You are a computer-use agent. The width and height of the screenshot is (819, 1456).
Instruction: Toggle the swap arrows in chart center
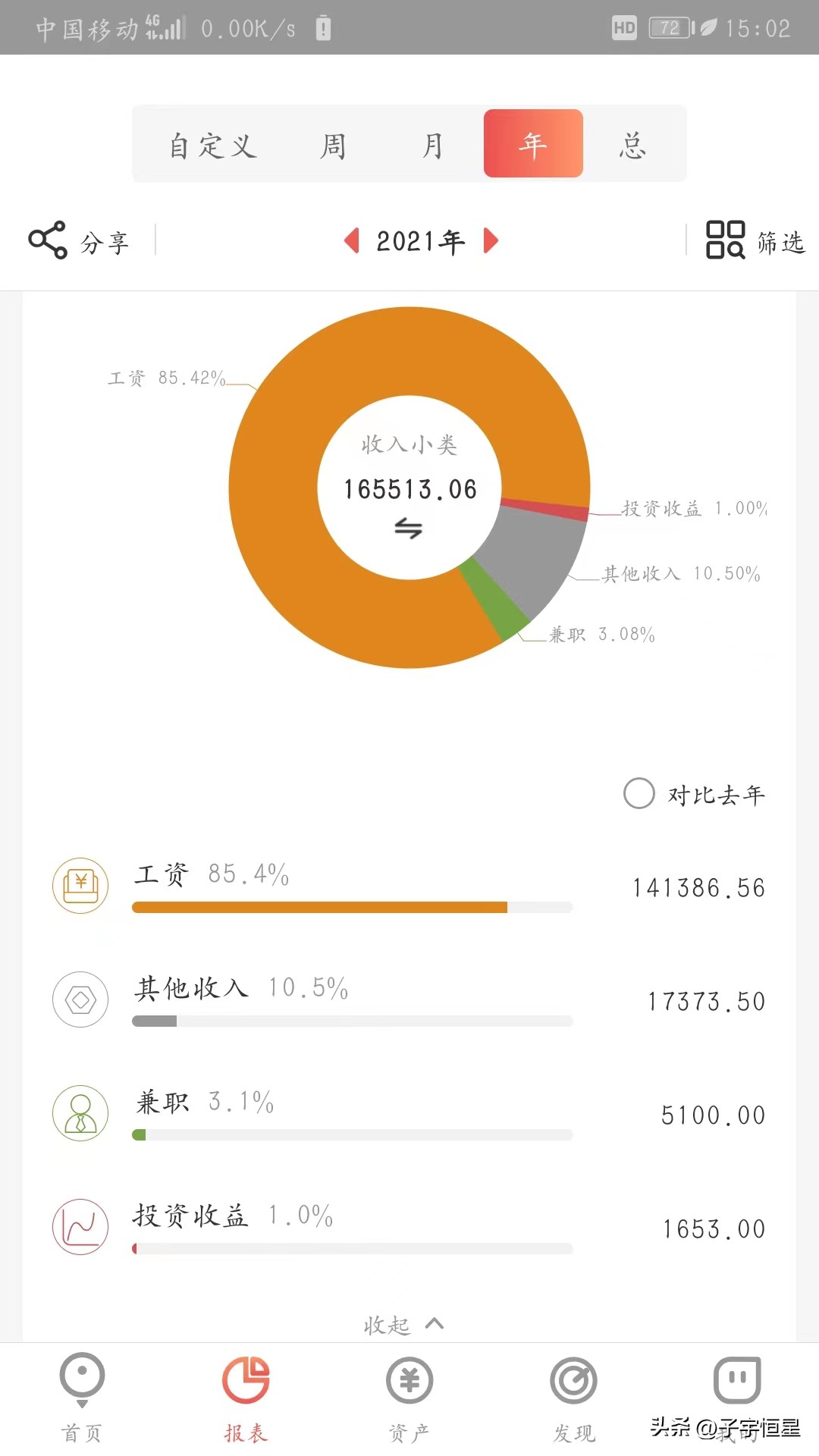(x=409, y=530)
